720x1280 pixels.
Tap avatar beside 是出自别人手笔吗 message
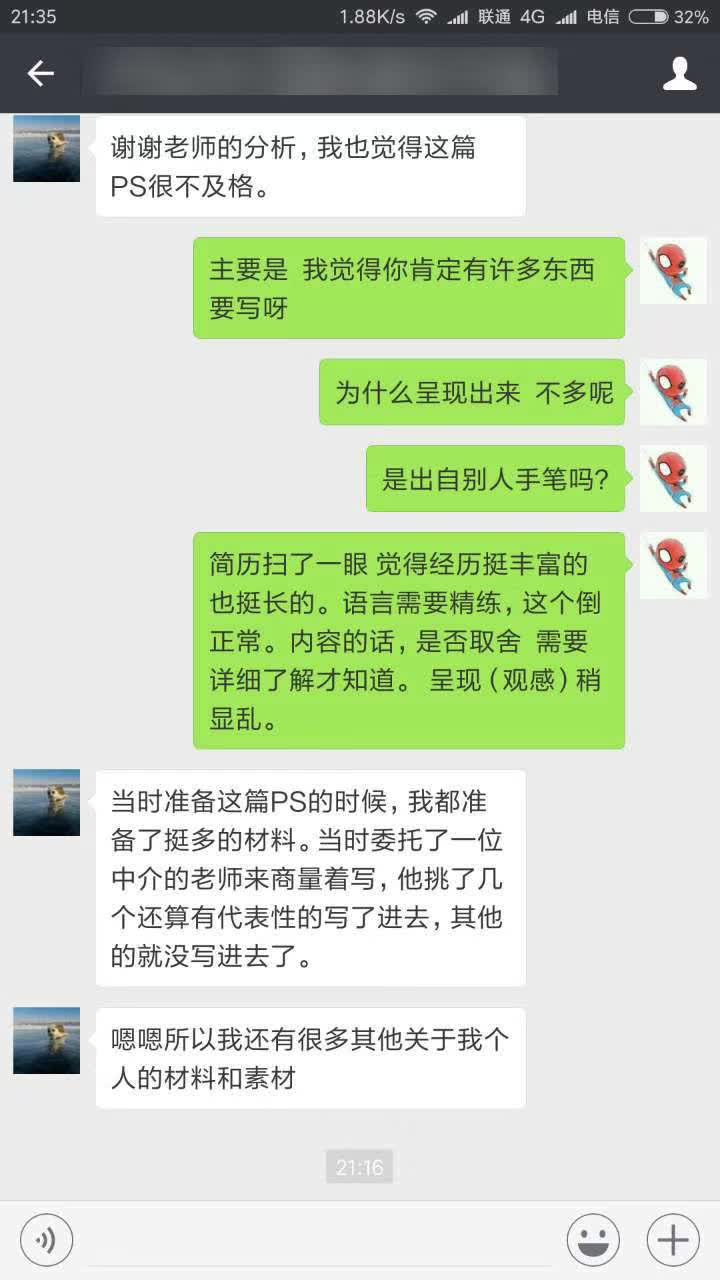673,479
